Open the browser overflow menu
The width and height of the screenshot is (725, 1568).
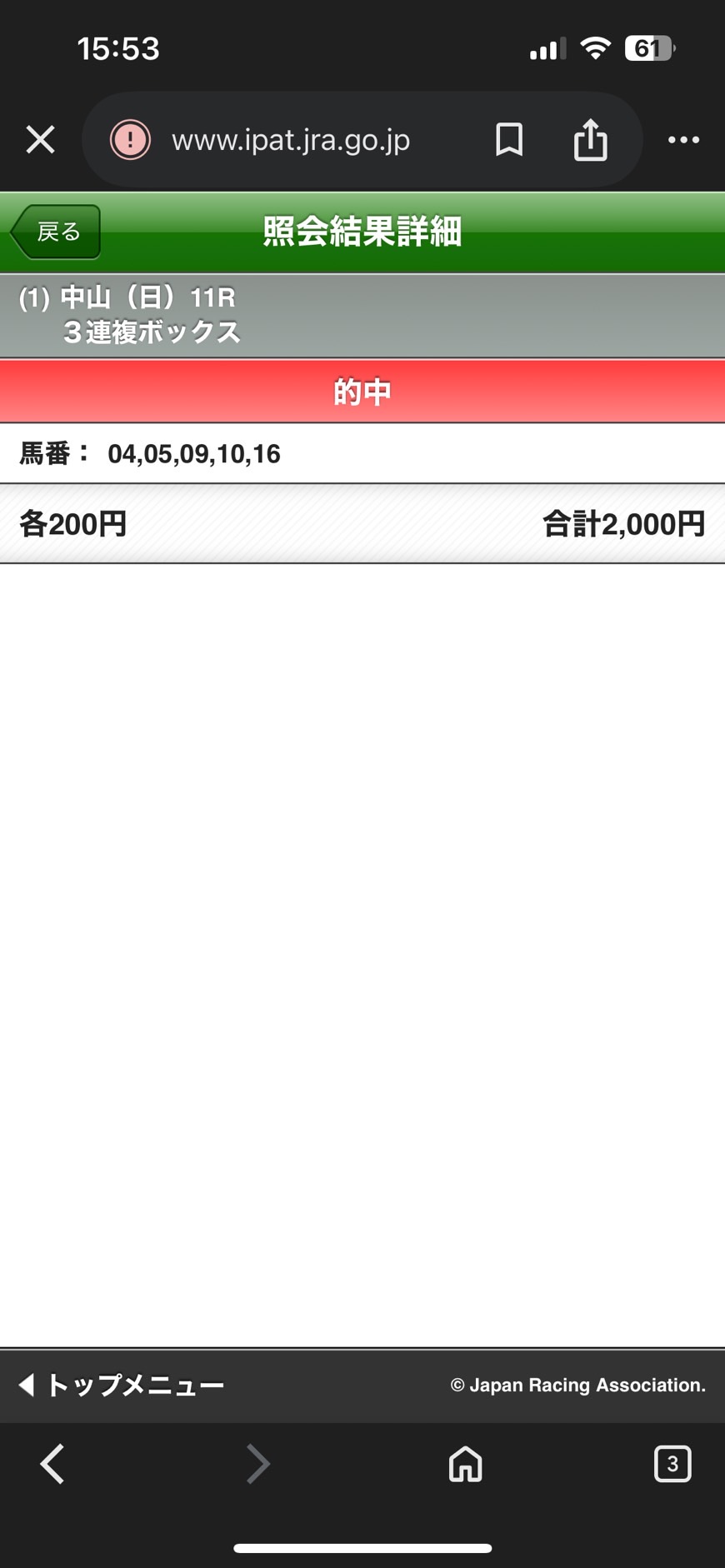(683, 140)
